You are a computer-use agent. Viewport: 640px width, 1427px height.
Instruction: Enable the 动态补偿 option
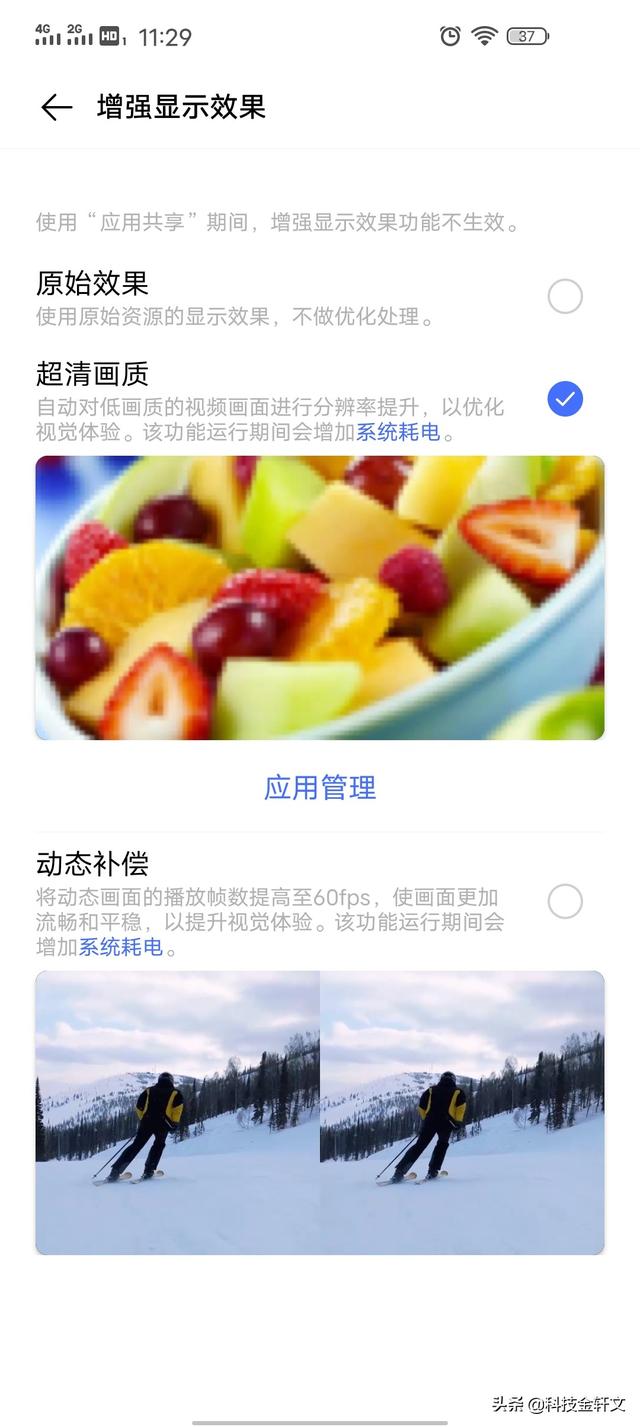click(x=565, y=901)
